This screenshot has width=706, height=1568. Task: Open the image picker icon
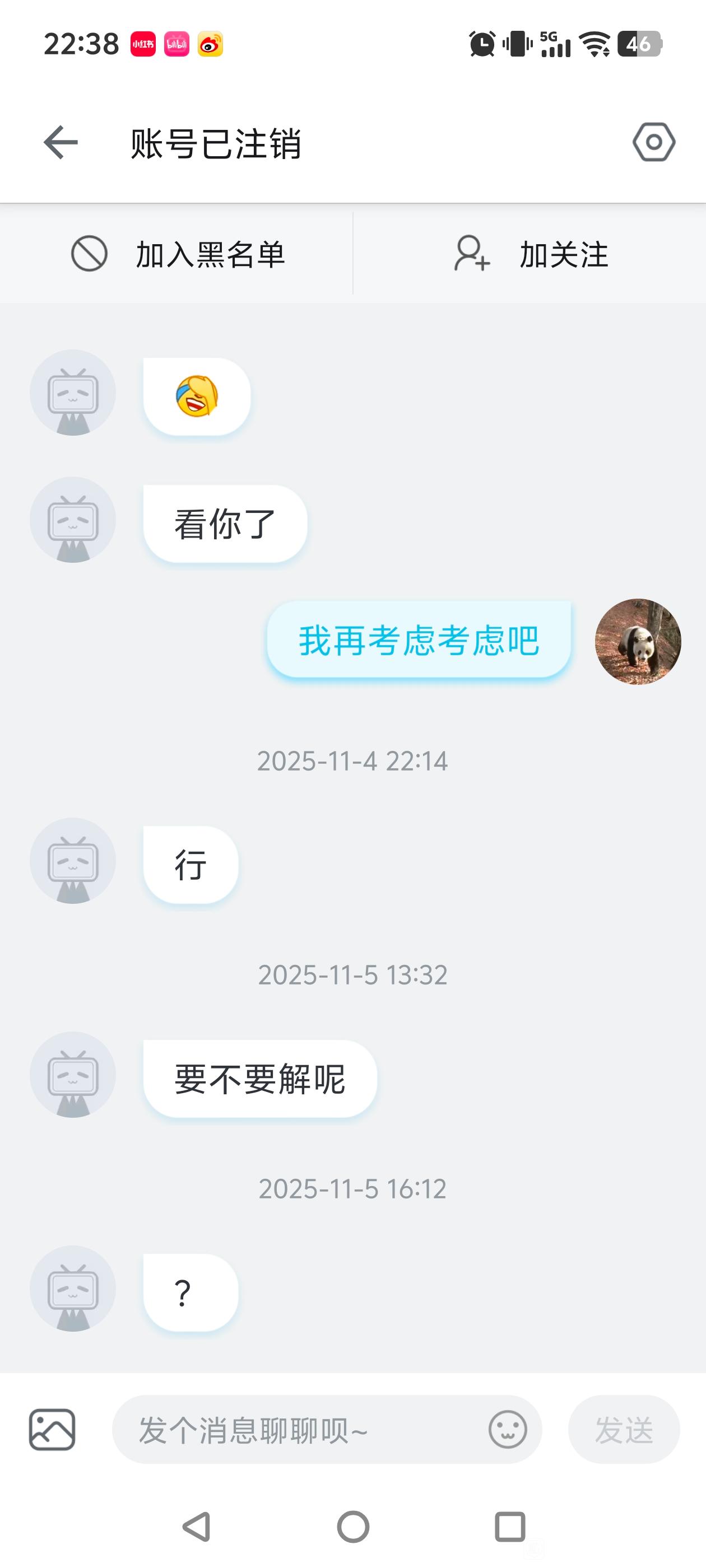[x=52, y=1430]
